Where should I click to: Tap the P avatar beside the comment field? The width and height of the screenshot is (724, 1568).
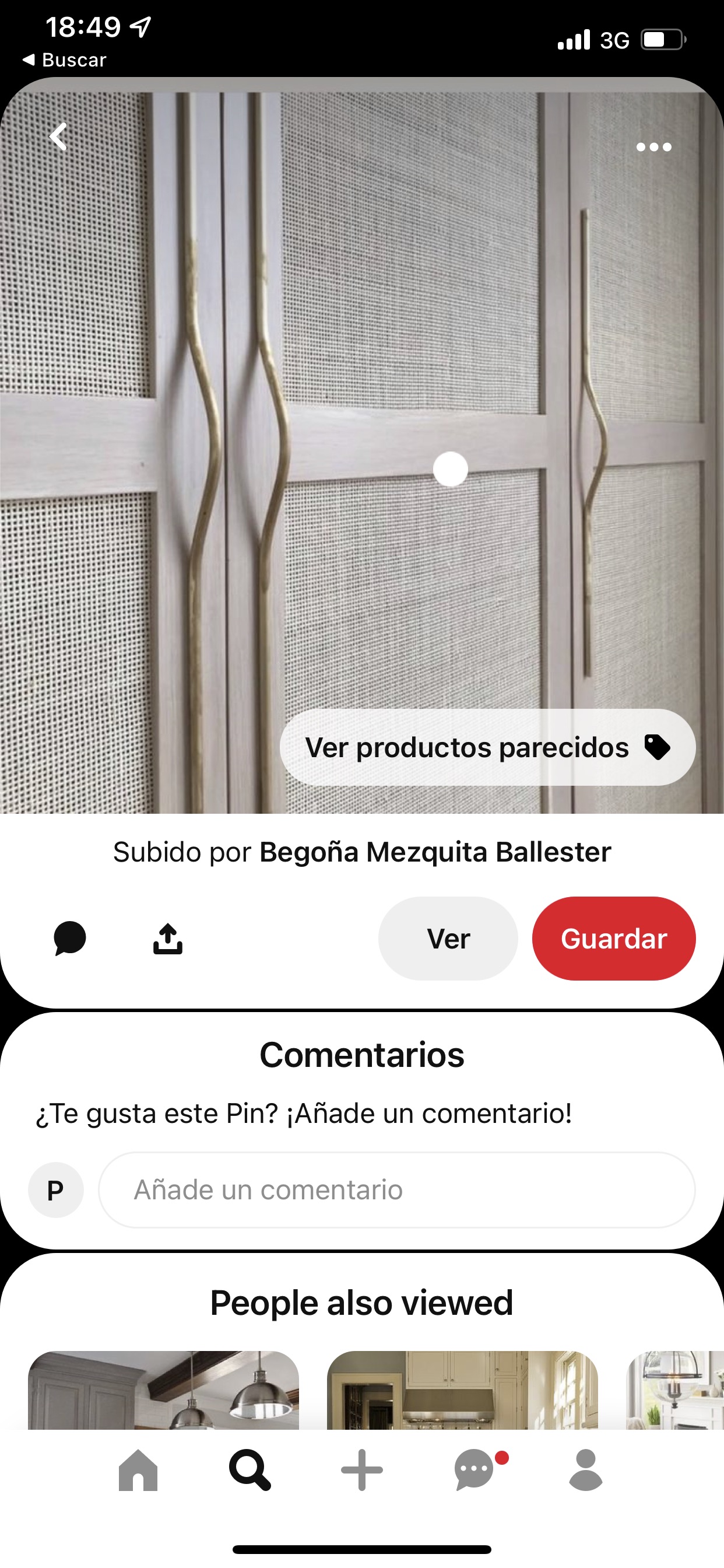click(55, 1190)
